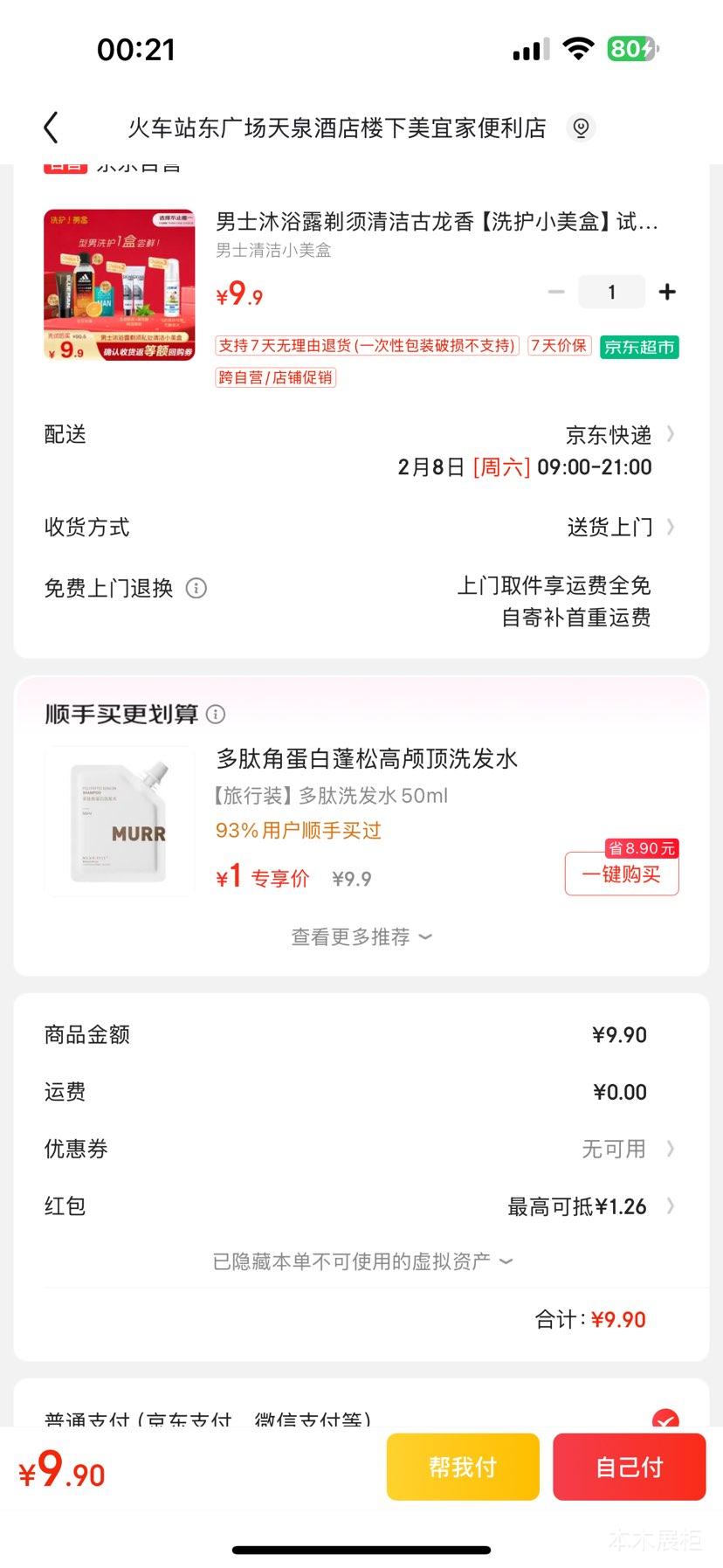
Task: Expand 已隐藏本单不可使用的虚拟资产
Action: click(361, 1261)
